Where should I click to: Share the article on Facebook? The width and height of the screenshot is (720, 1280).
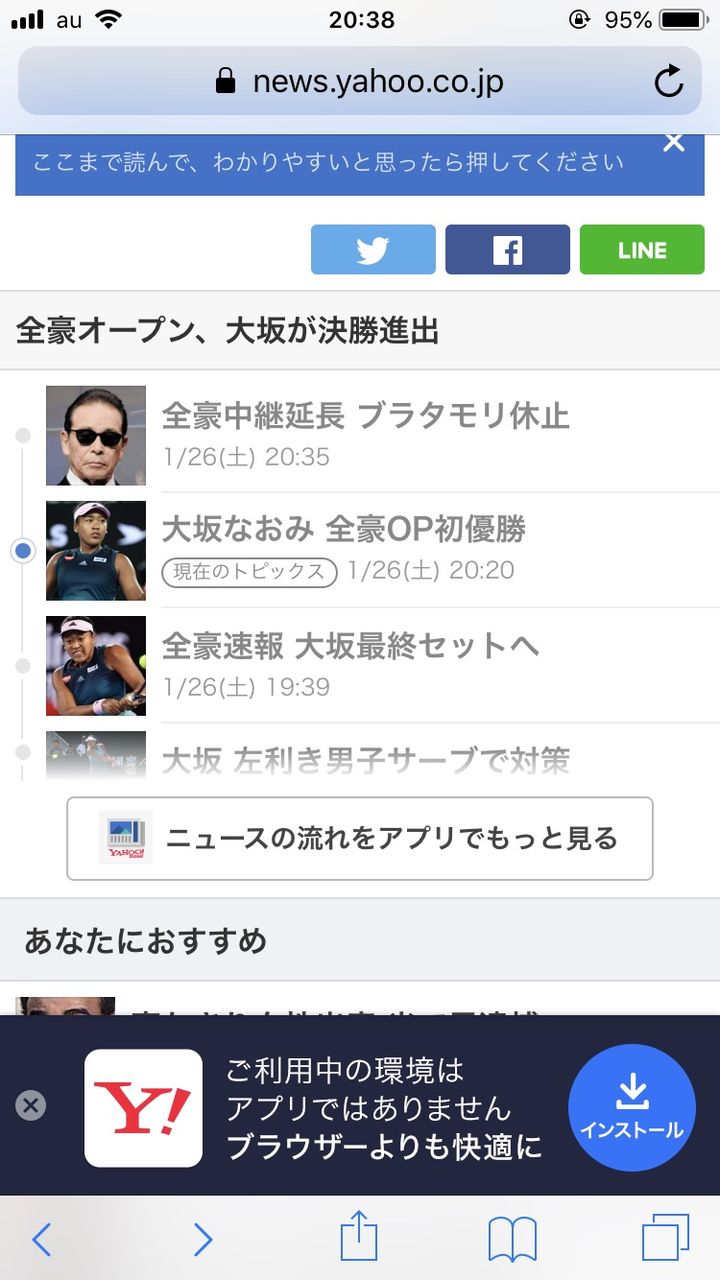click(x=507, y=250)
